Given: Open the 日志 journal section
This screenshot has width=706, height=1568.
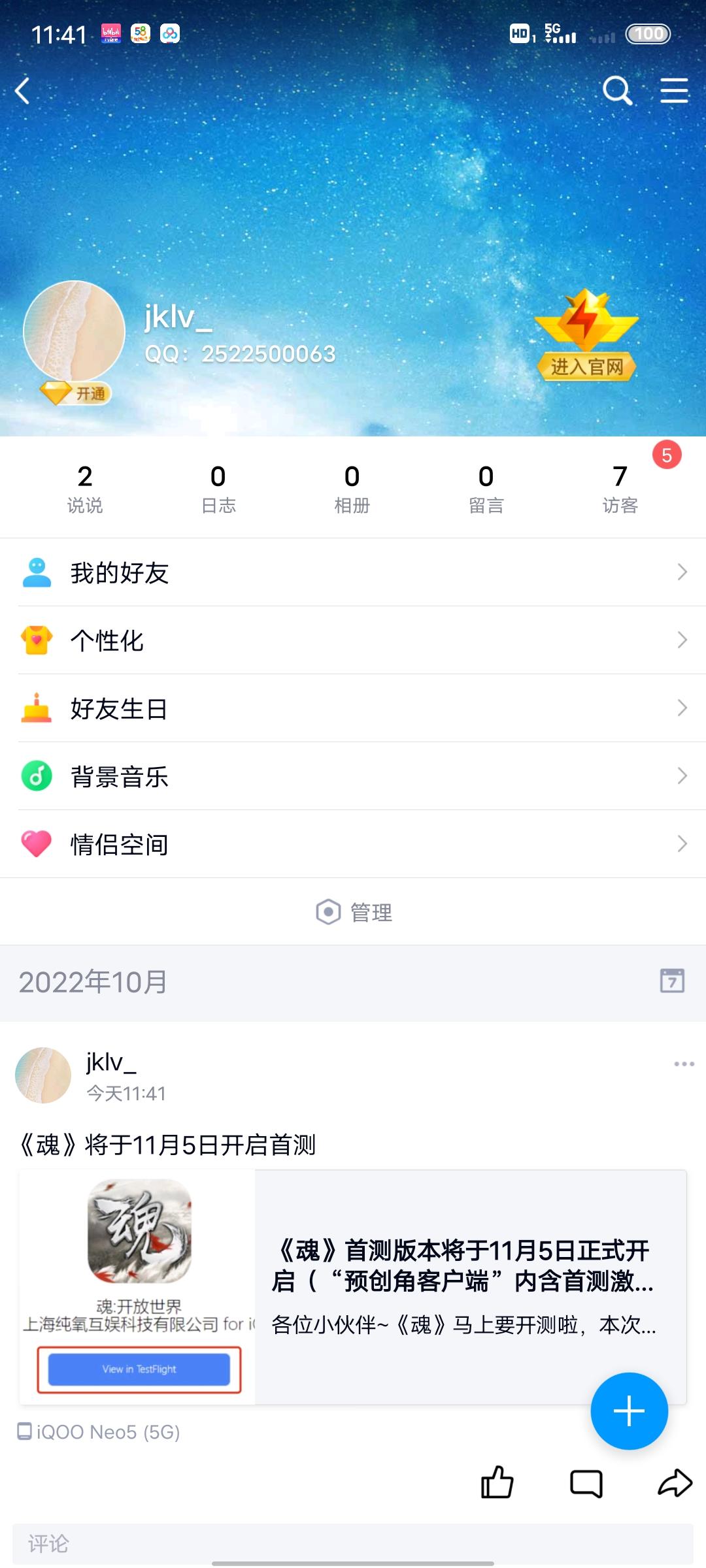Looking at the screenshot, I should click(218, 488).
